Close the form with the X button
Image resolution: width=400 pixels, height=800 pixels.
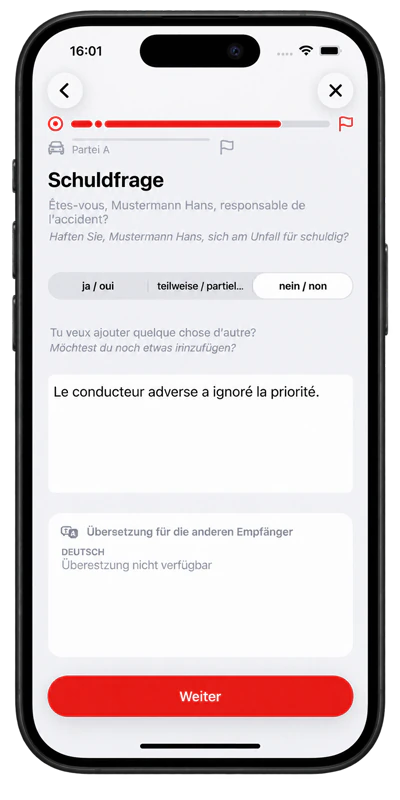[x=335, y=91]
